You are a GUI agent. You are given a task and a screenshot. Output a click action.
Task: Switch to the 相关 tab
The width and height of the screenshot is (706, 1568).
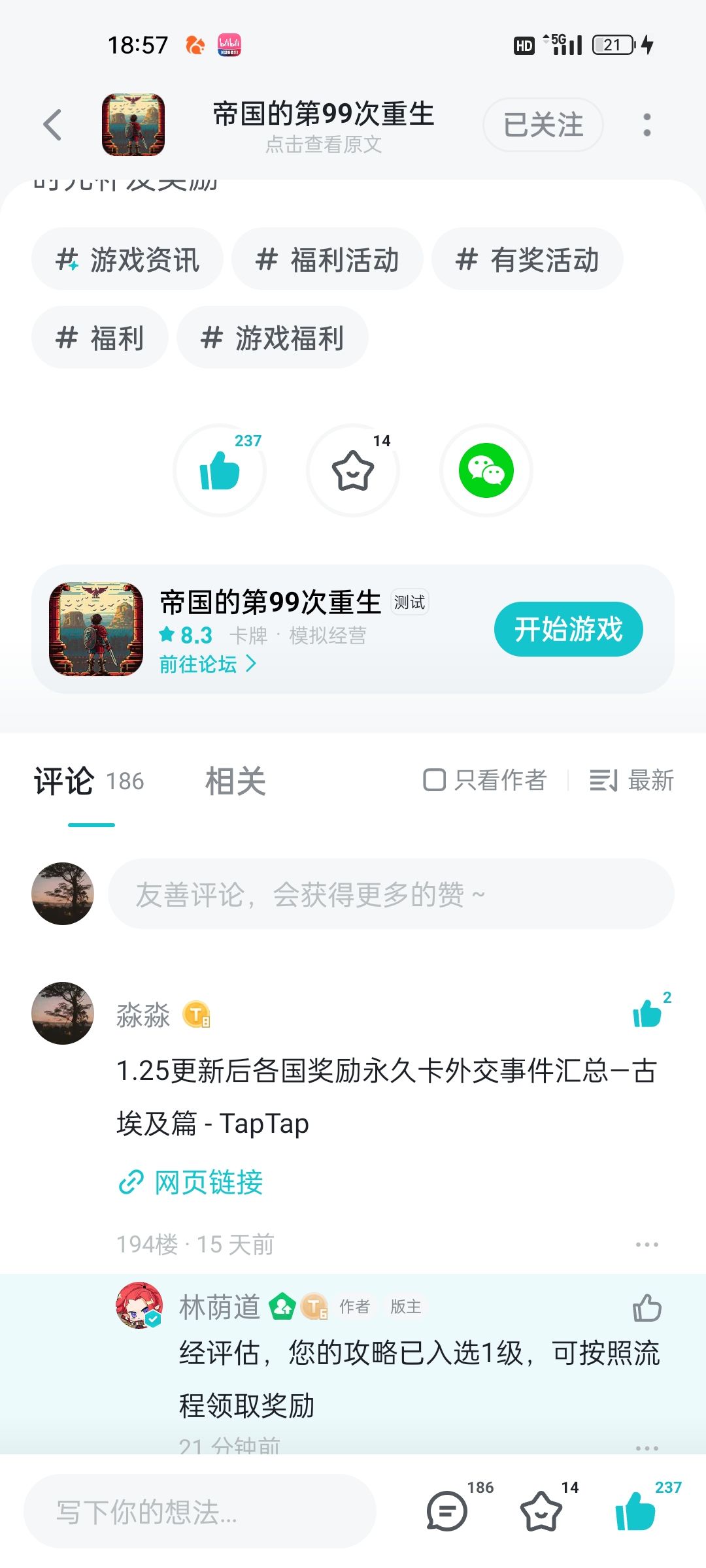click(235, 781)
